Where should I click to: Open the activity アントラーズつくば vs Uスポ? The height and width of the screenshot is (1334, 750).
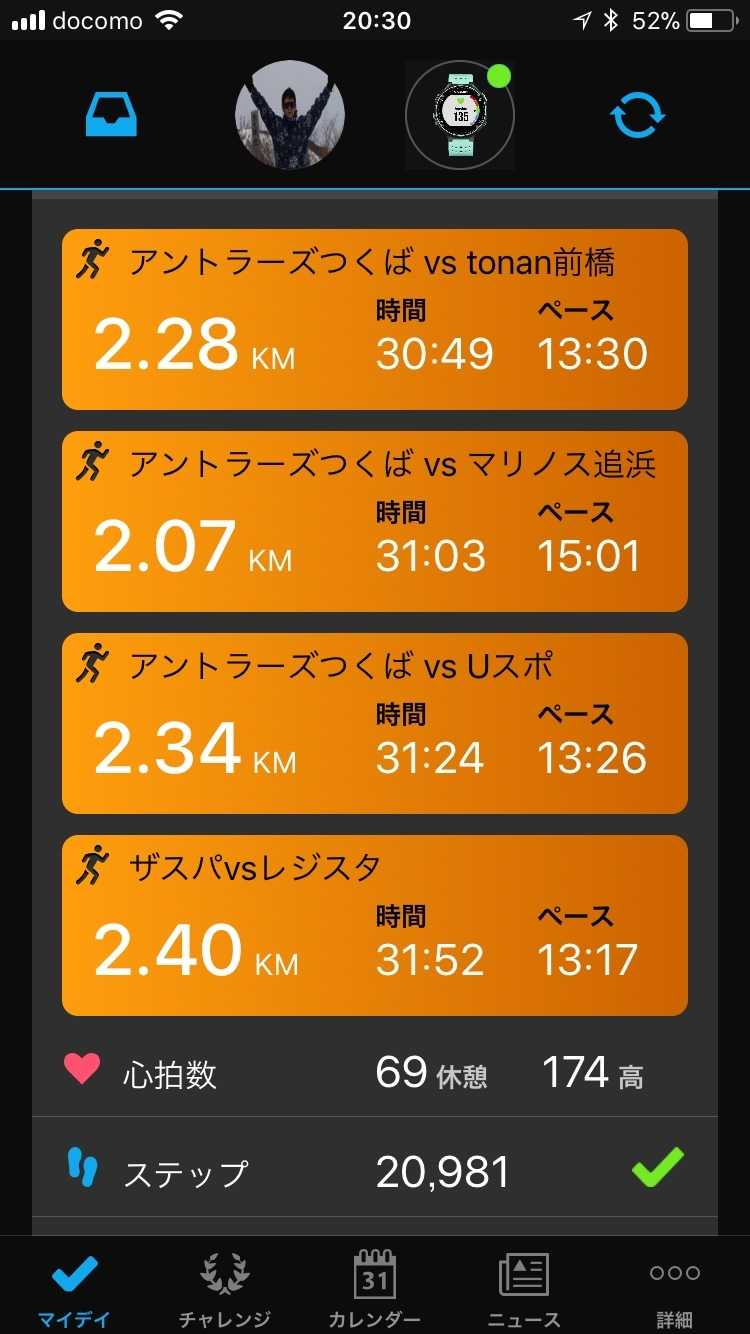pyautogui.click(x=375, y=723)
